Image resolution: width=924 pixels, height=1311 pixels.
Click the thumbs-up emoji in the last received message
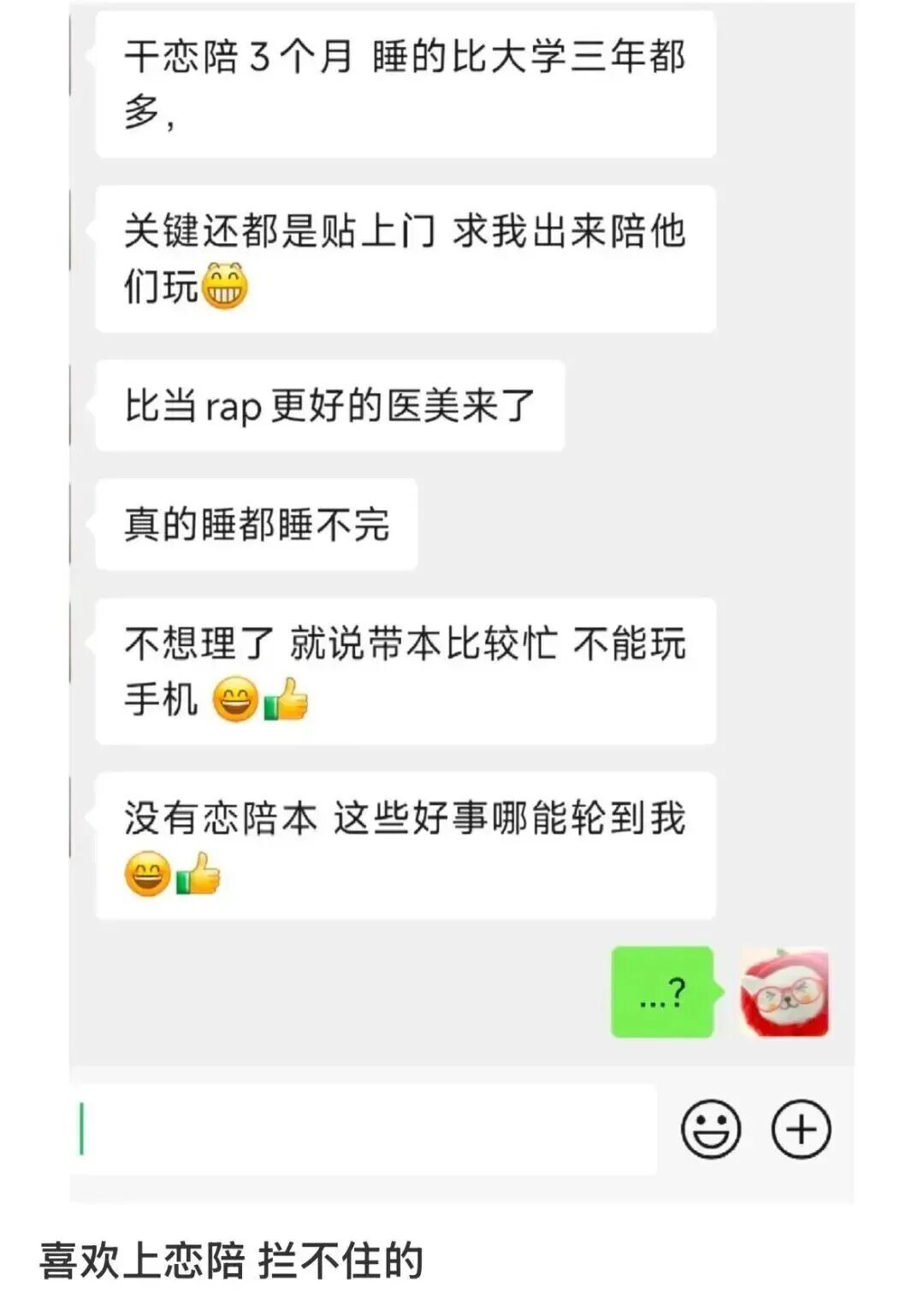[x=198, y=875]
